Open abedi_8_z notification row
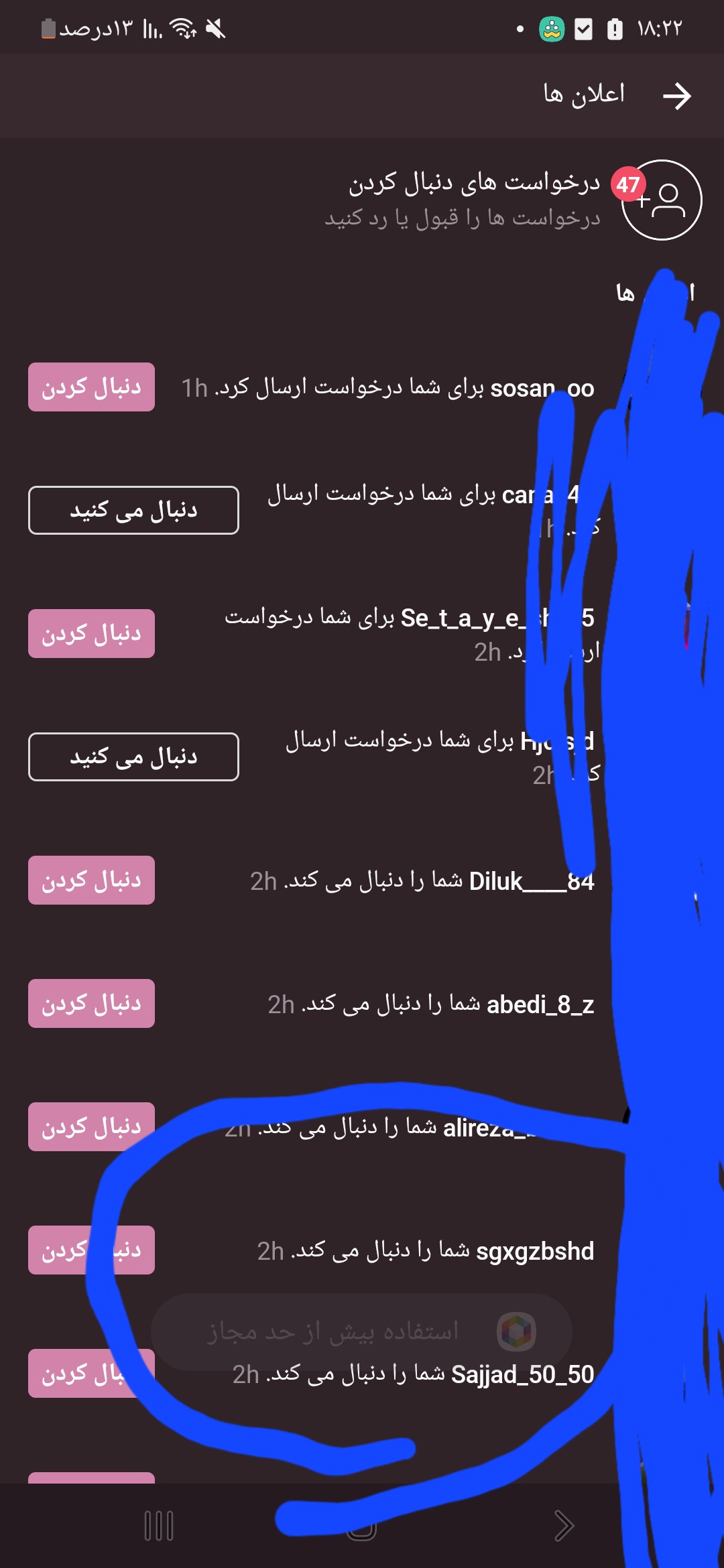Image resolution: width=724 pixels, height=1568 pixels. coord(430,1004)
